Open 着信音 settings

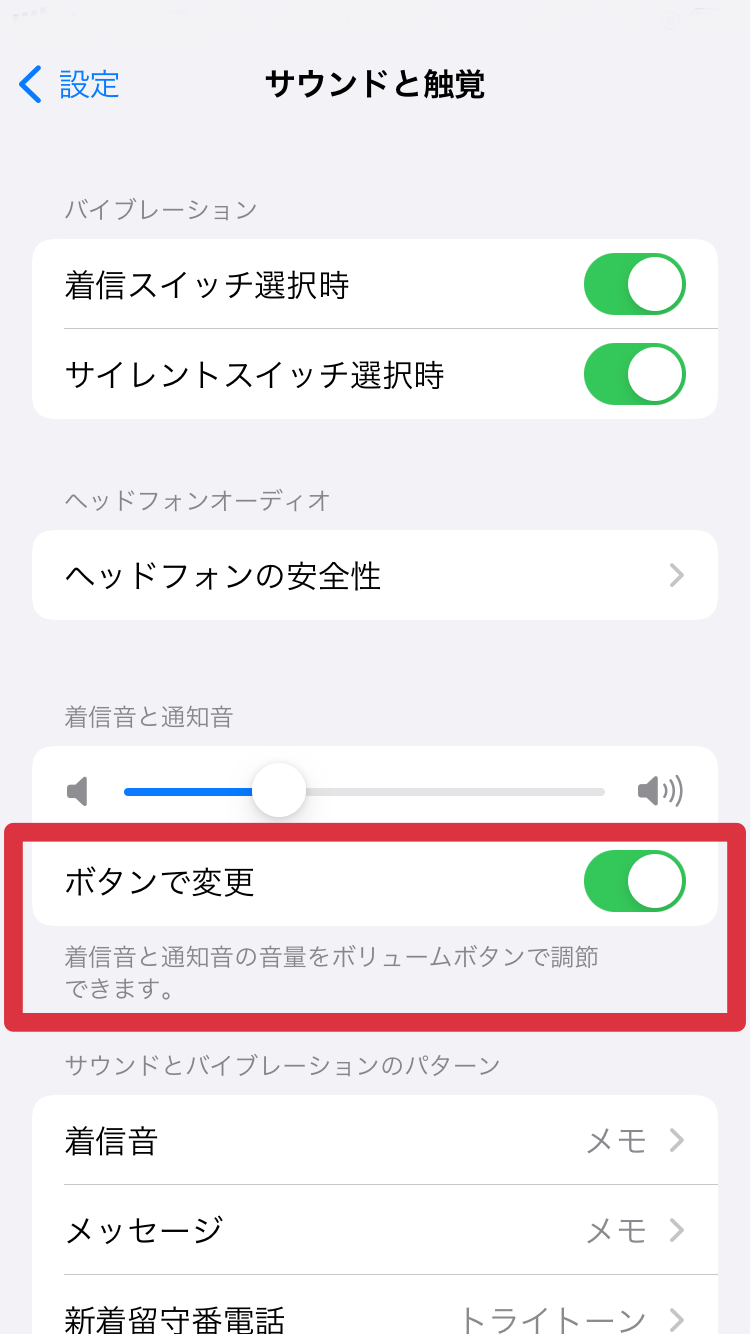coord(375,1140)
